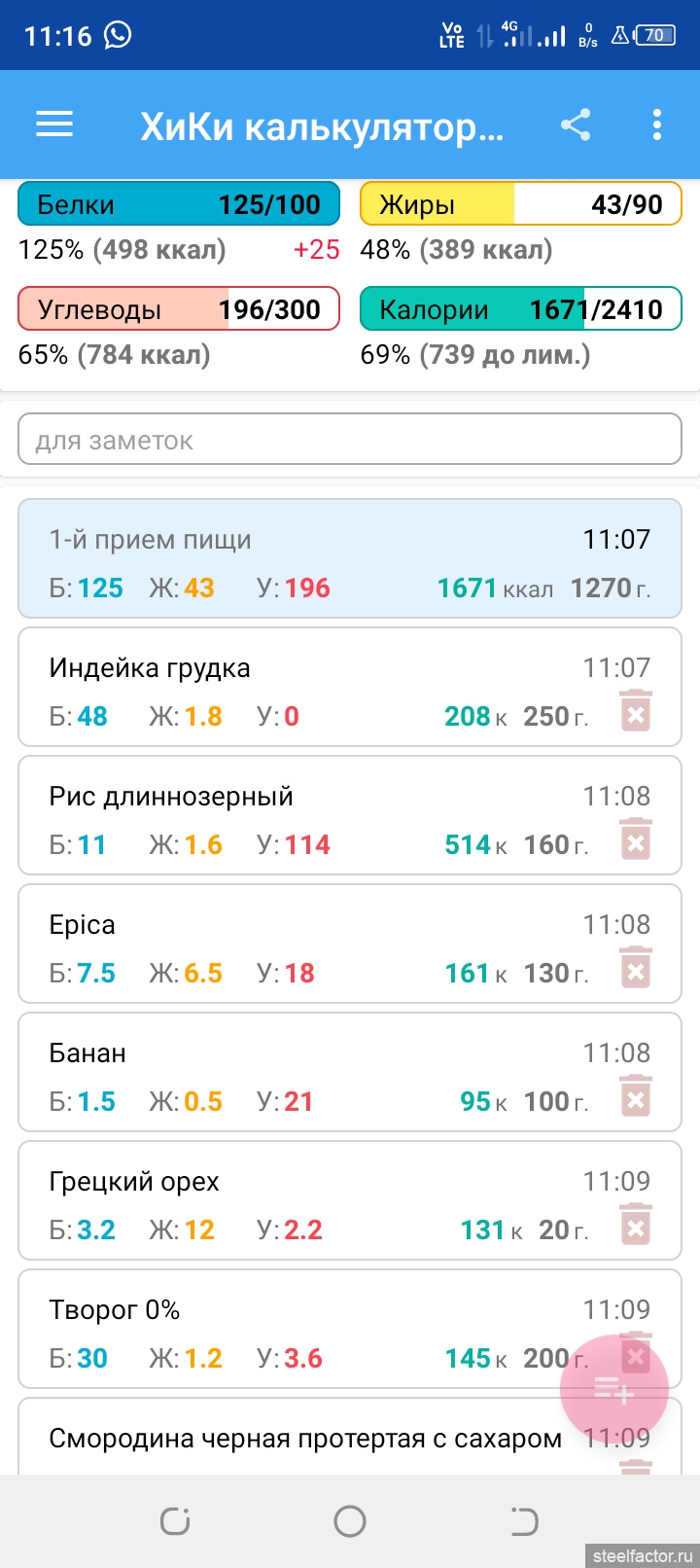This screenshot has width=700, height=1568.
Task: Open the hamburger drawer menu
Action: 54,125
